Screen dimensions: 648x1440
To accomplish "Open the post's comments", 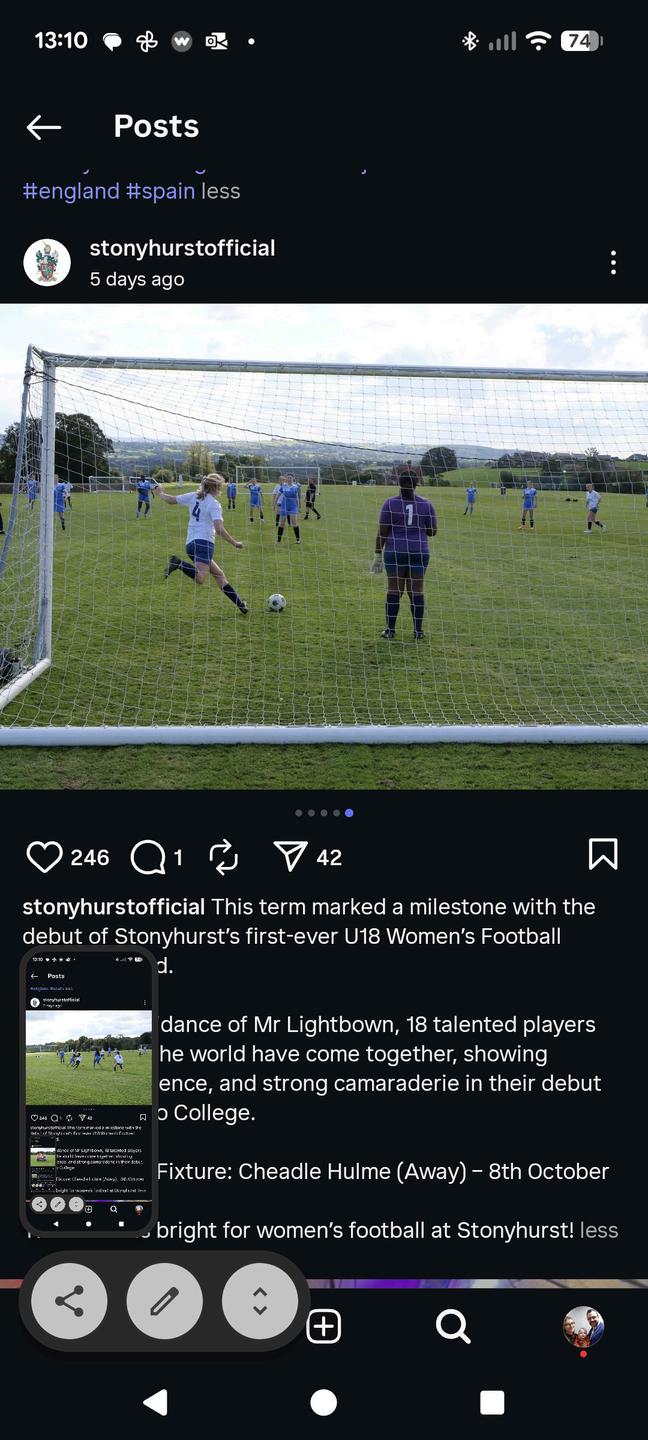I will tap(148, 857).
